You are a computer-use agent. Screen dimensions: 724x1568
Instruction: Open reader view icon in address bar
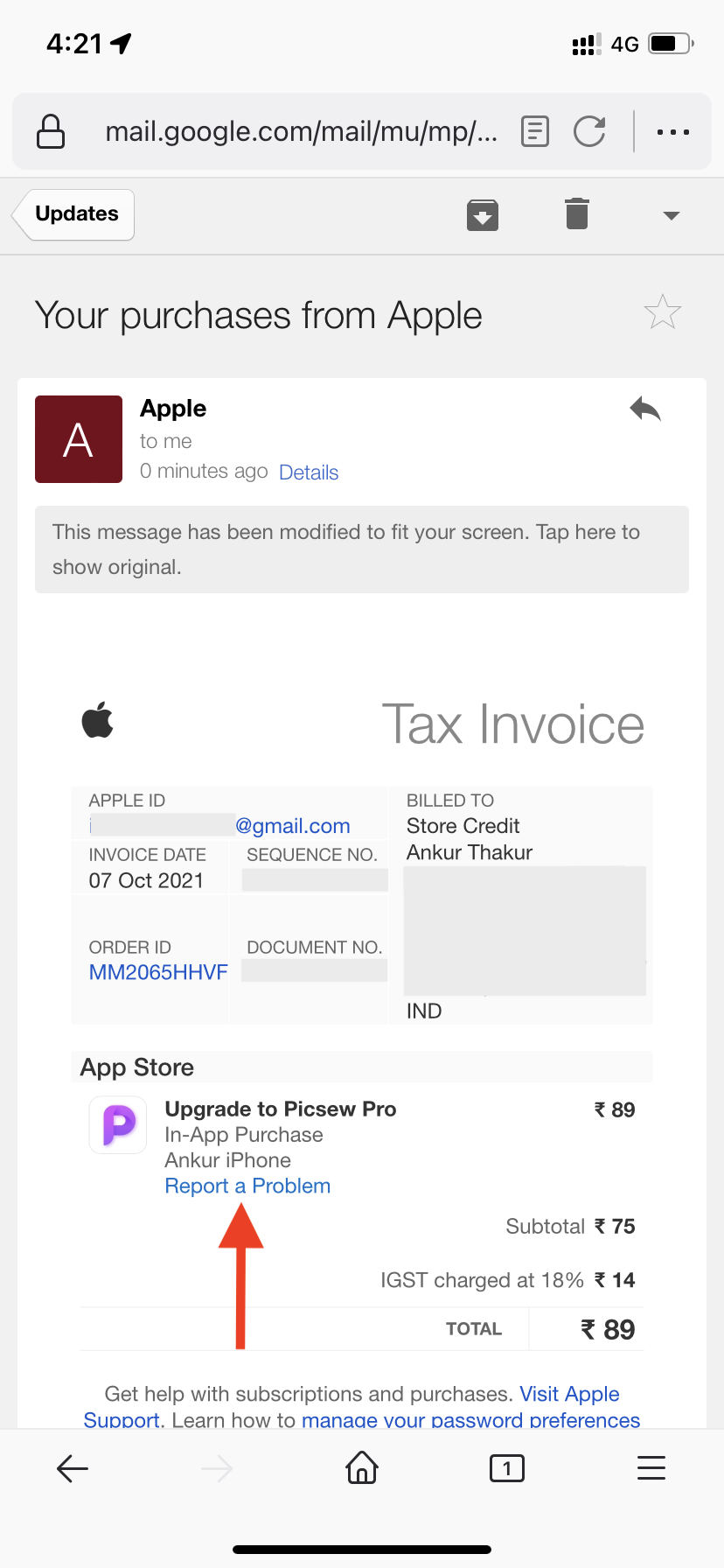point(535,132)
